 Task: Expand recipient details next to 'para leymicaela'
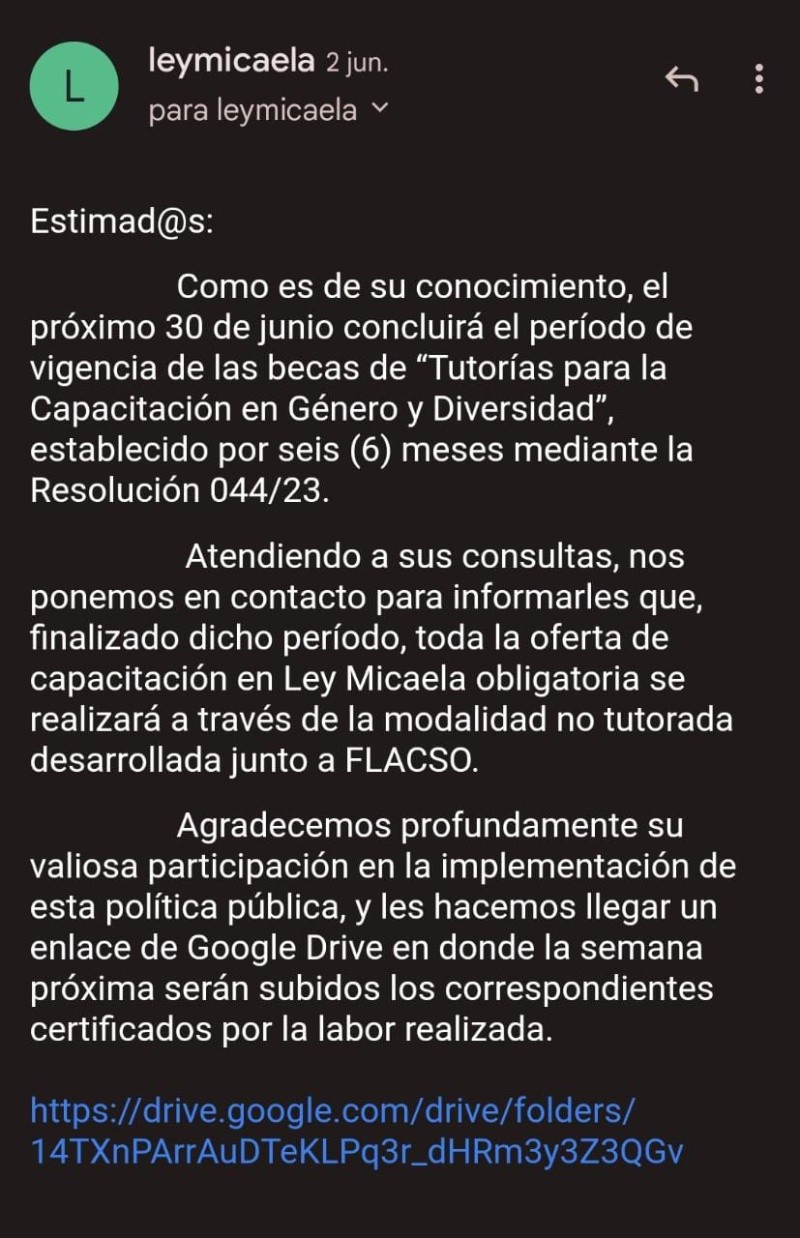coord(379,109)
